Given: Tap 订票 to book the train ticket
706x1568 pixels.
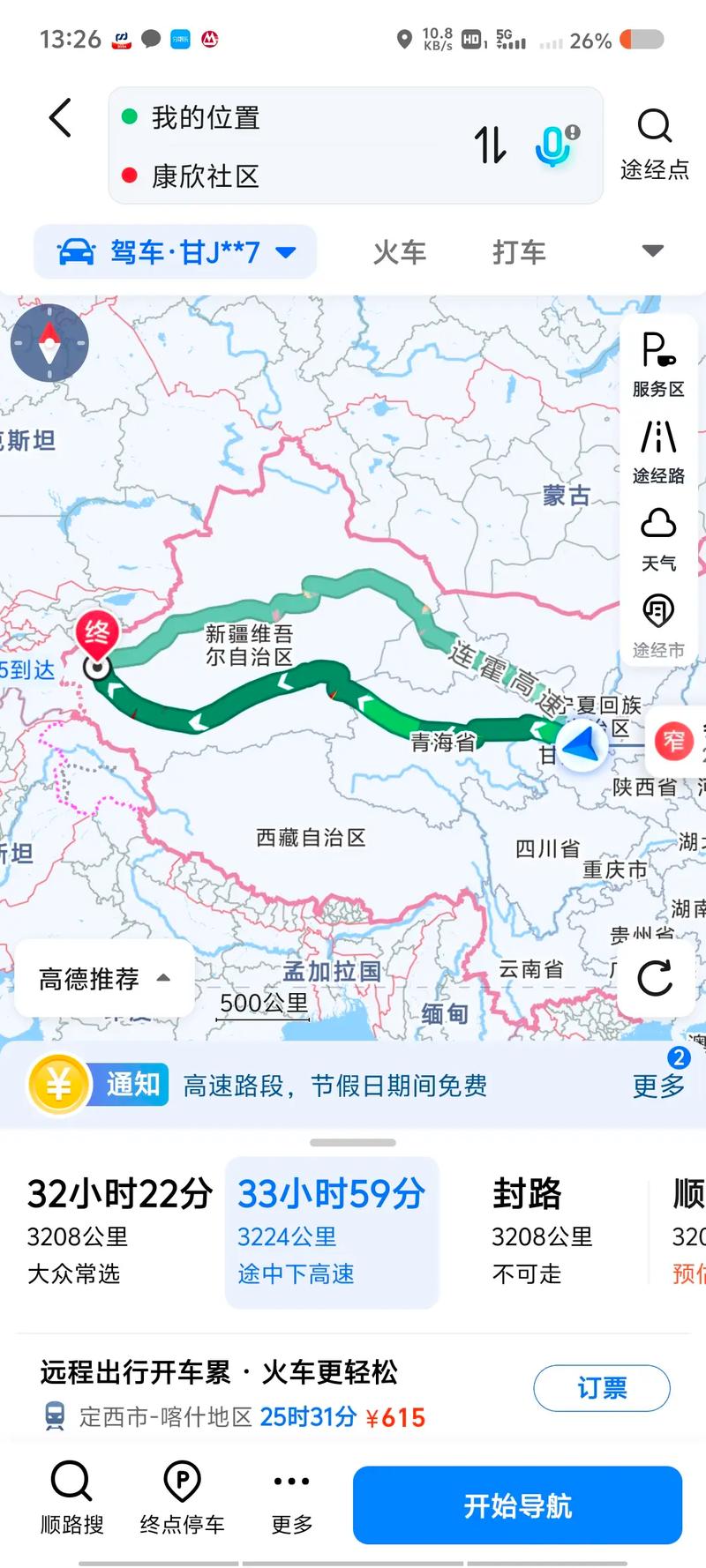Looking at the screenshot, I should pyautogui.click(x=601, y=1387).
